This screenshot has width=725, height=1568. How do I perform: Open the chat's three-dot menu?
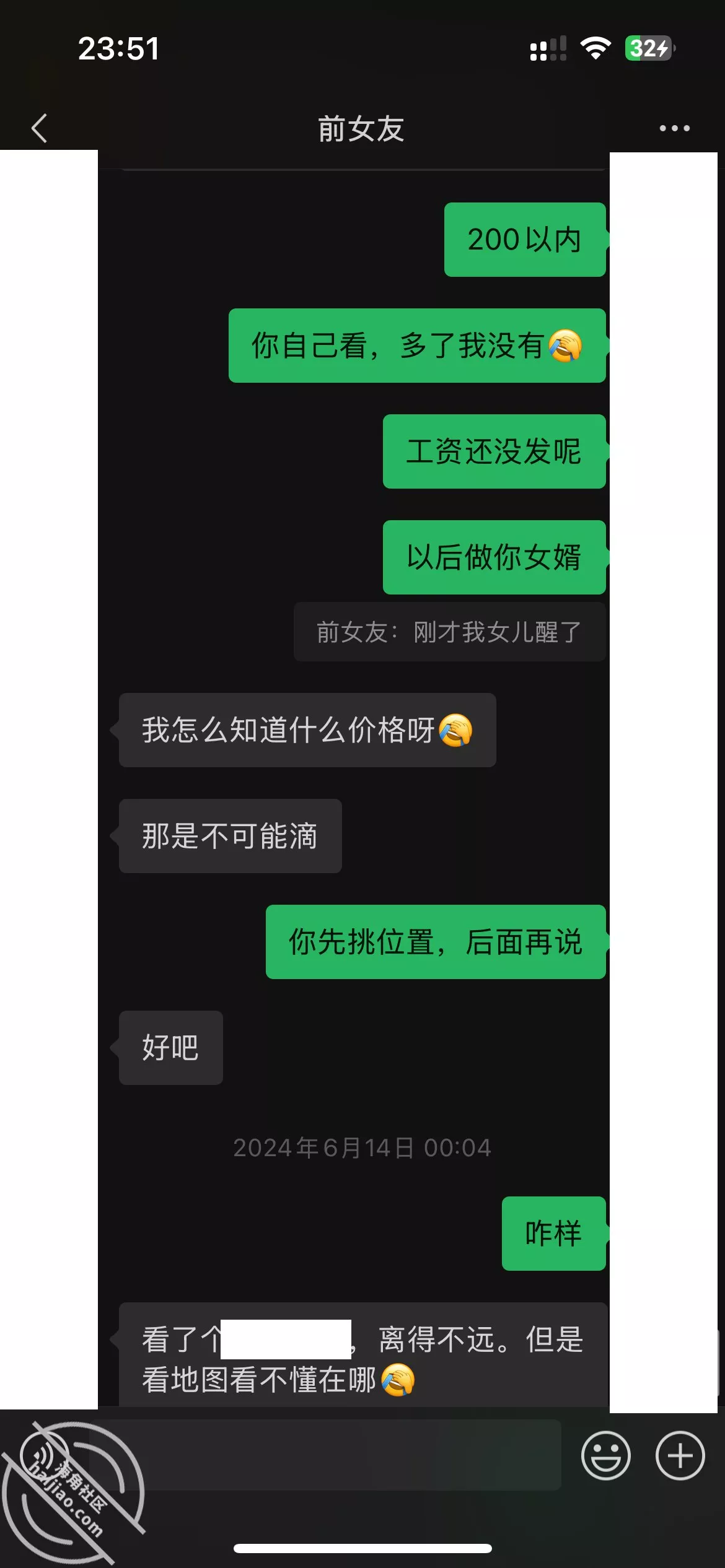tap(674, 128)
